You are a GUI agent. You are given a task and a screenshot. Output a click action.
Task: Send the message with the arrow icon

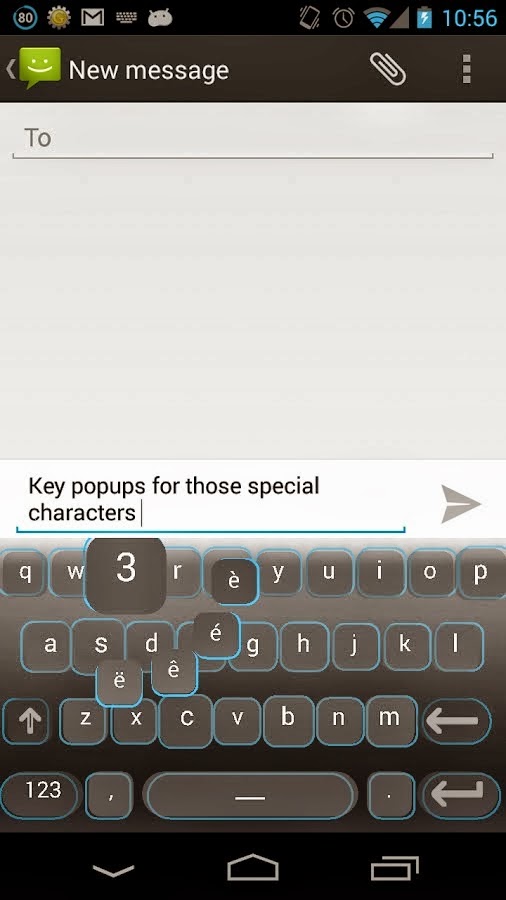click(x=460, y=503)
